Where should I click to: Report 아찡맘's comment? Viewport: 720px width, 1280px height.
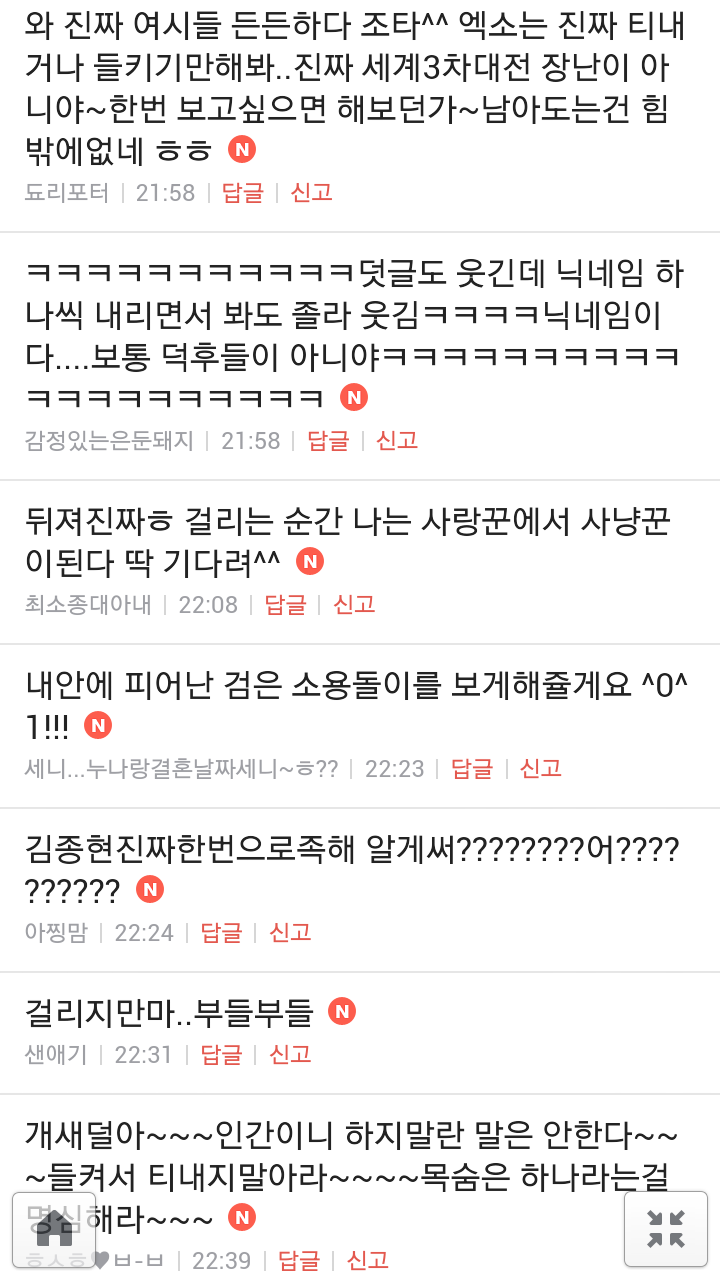[291, 933]
